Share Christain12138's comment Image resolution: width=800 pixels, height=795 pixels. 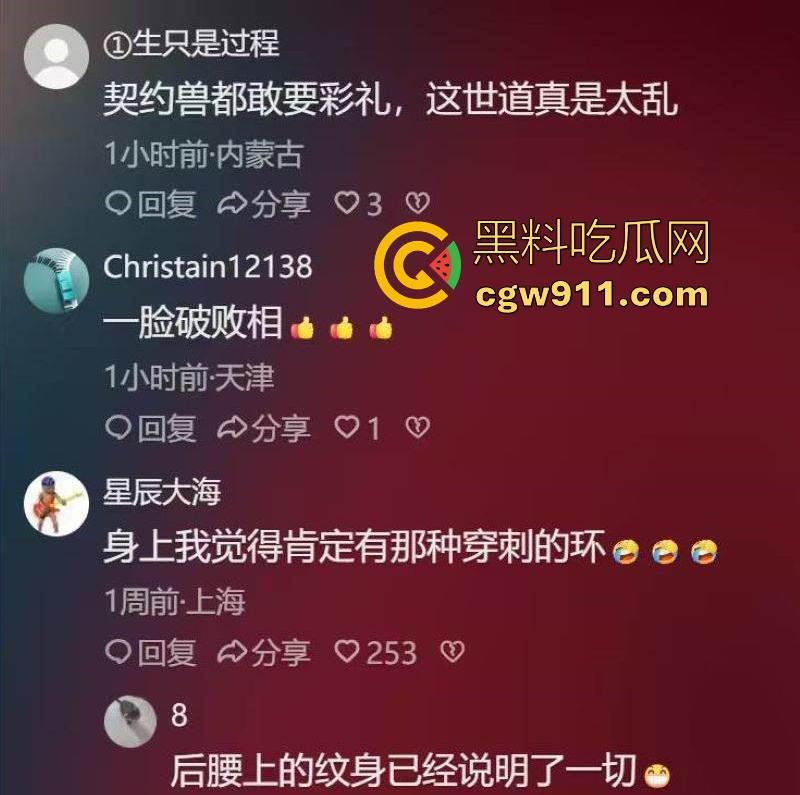pyautogui.click(x=264, y=428)
